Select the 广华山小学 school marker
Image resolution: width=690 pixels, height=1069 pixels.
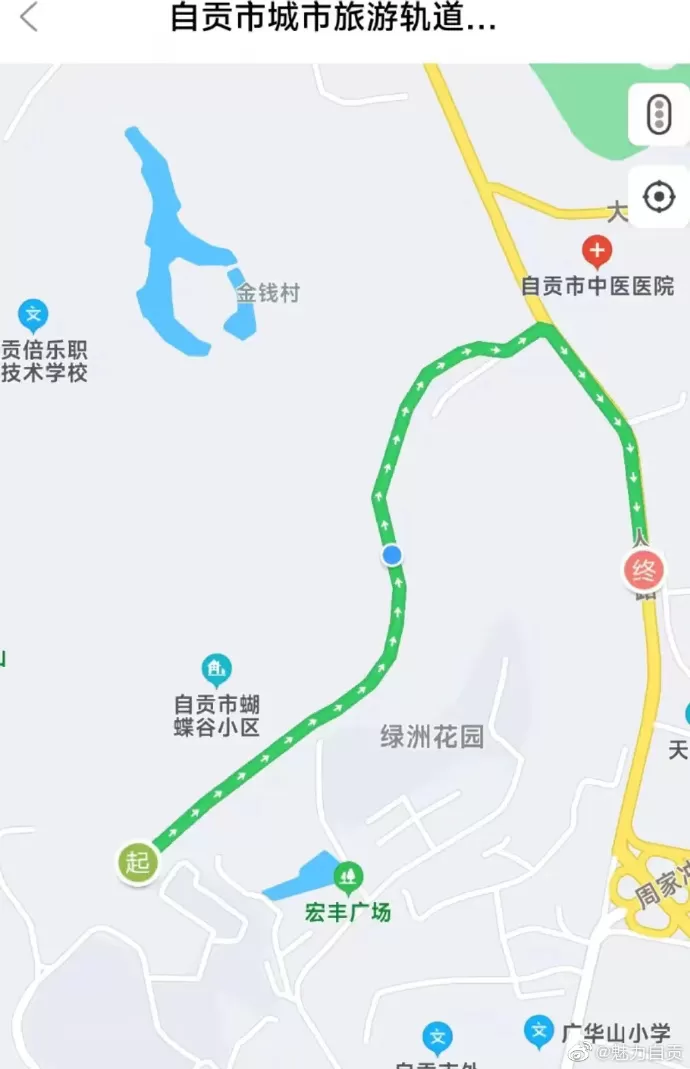tap(539, 1031)
